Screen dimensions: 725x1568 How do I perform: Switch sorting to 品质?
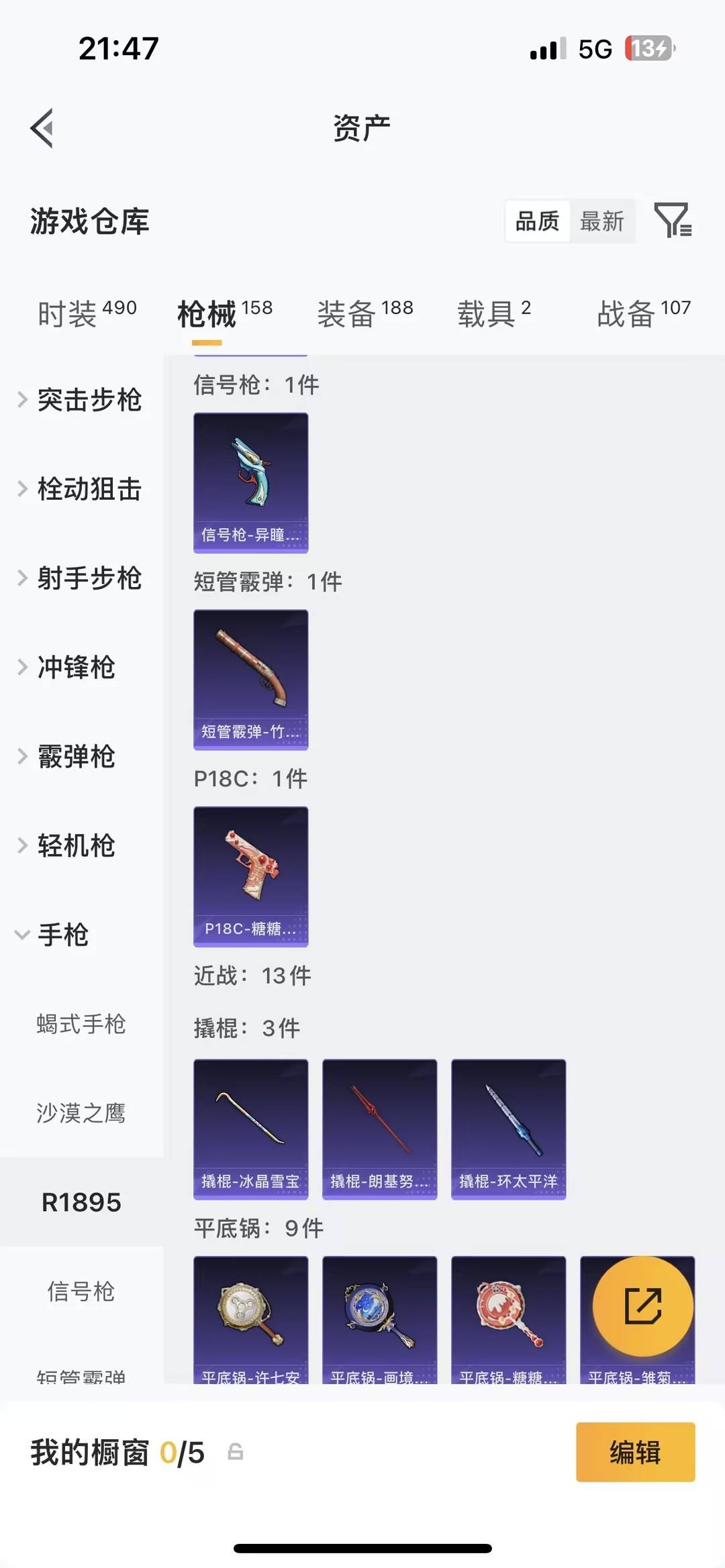(535, 221)
